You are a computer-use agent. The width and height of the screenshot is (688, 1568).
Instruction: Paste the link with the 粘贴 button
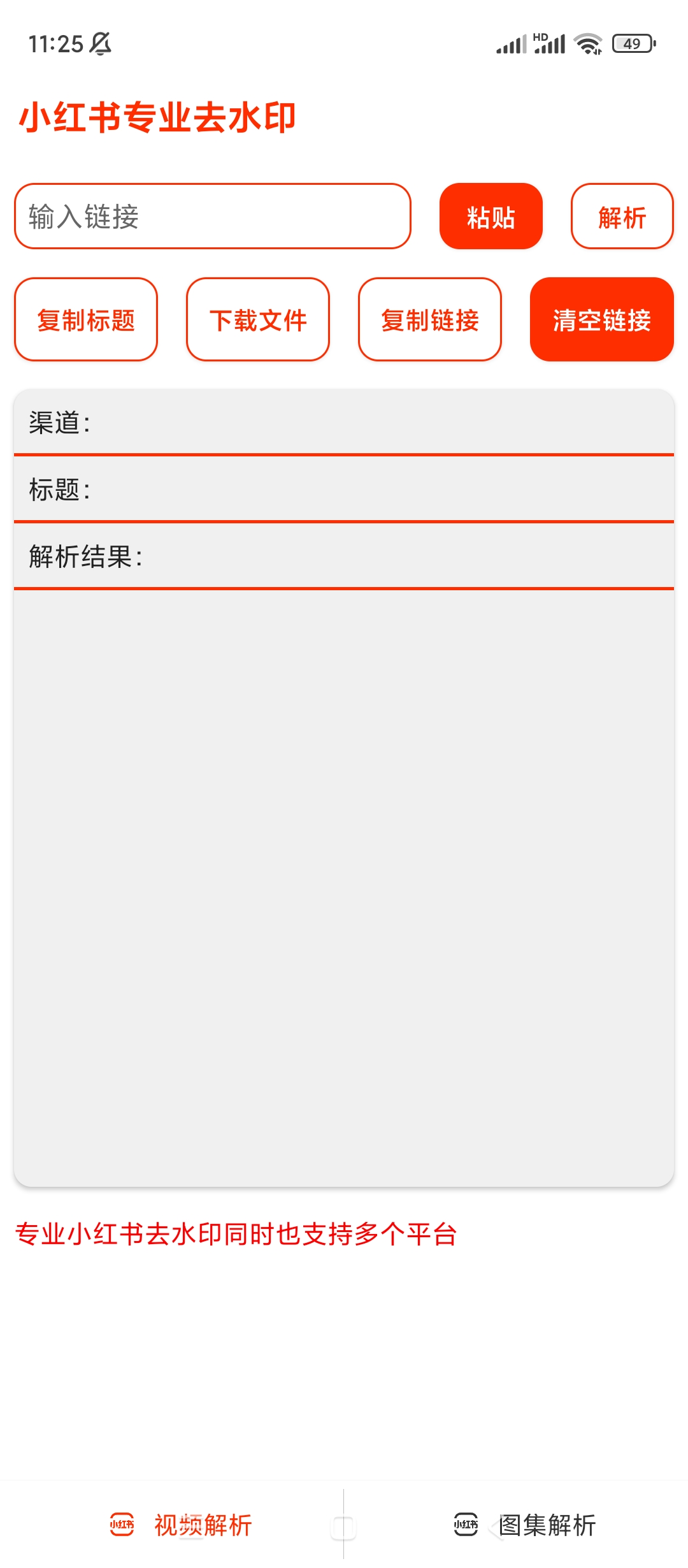(491, 216)
